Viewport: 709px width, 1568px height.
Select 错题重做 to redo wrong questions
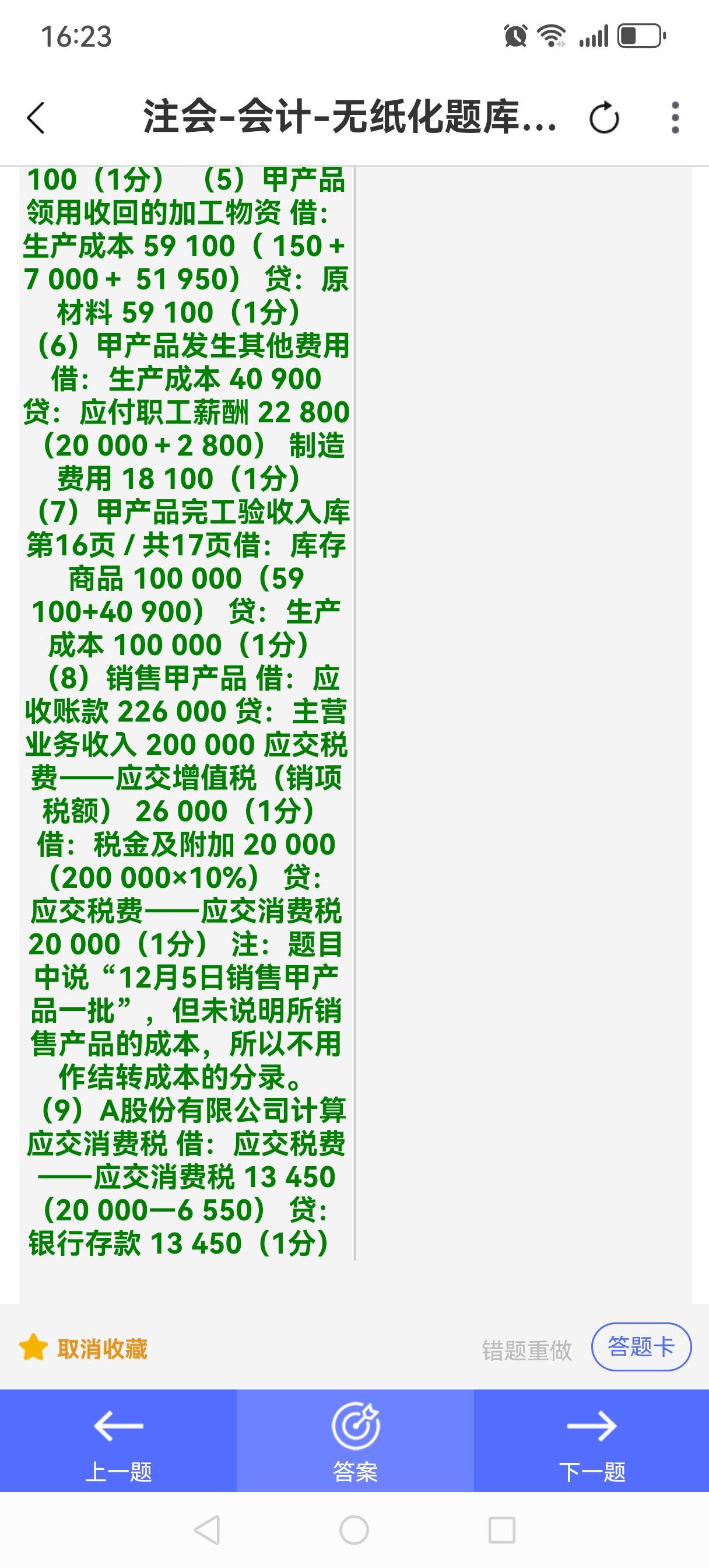527,1349
